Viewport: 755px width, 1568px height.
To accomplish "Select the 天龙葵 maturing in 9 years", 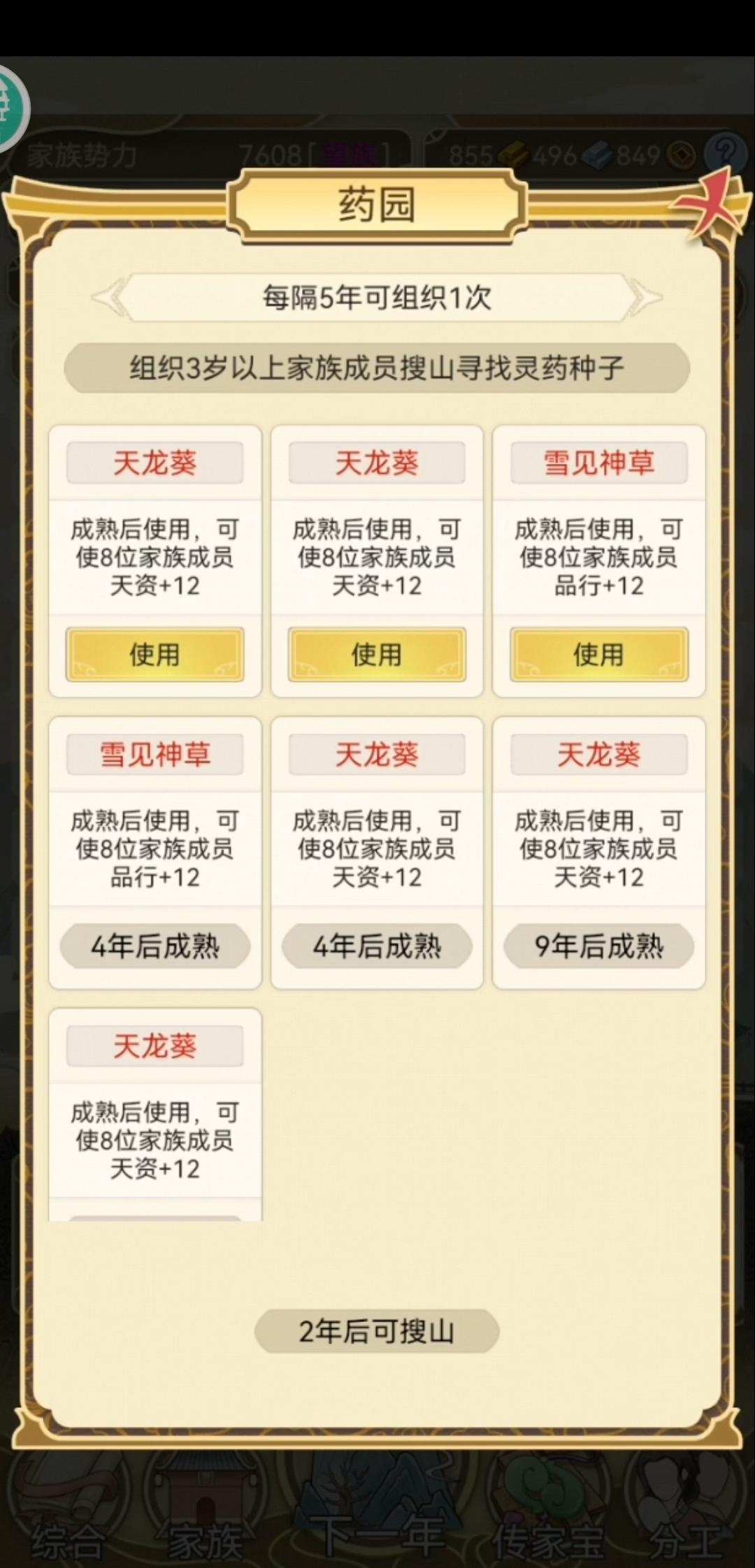I will [599, 852].
